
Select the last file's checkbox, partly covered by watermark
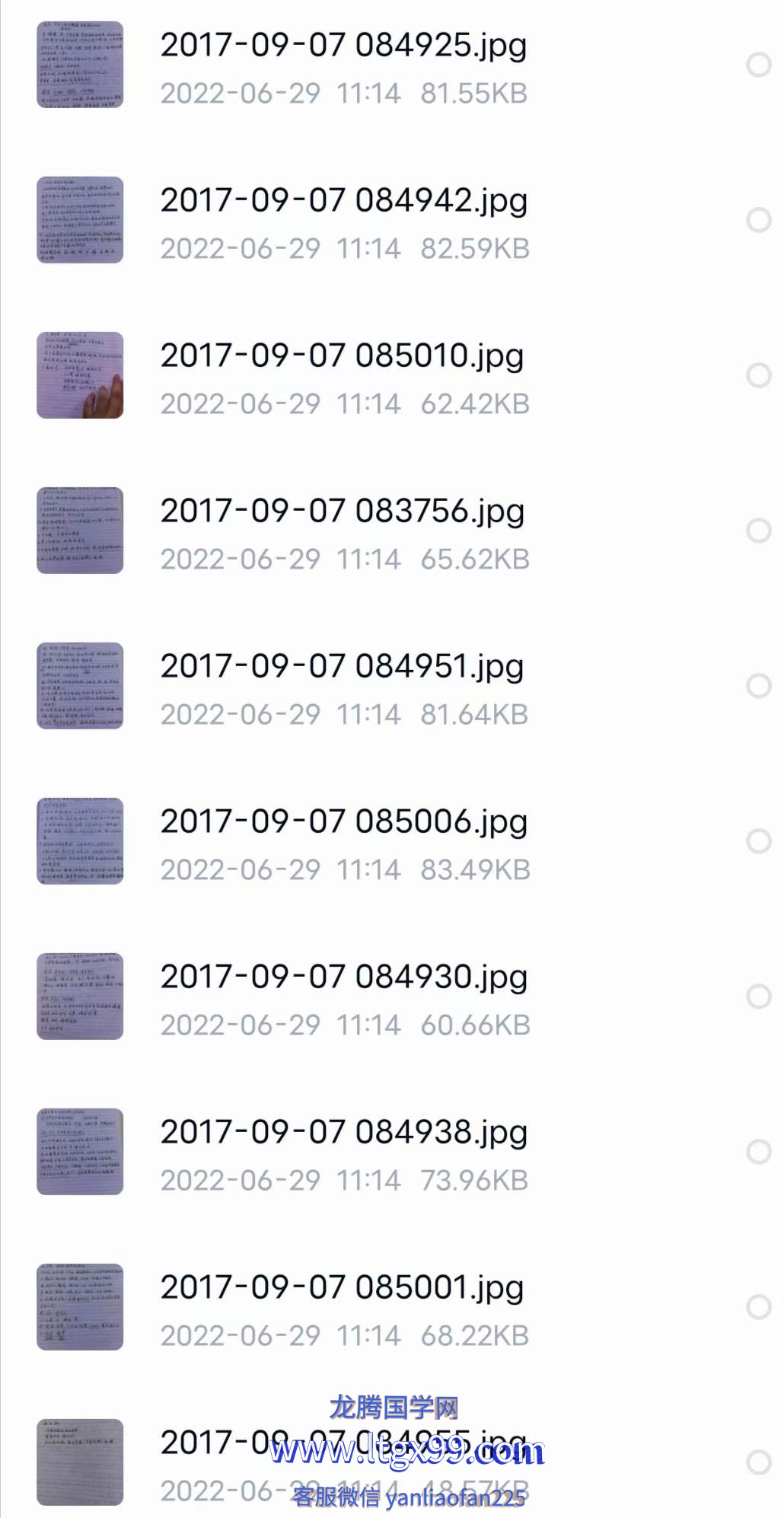coord(759,1462)
